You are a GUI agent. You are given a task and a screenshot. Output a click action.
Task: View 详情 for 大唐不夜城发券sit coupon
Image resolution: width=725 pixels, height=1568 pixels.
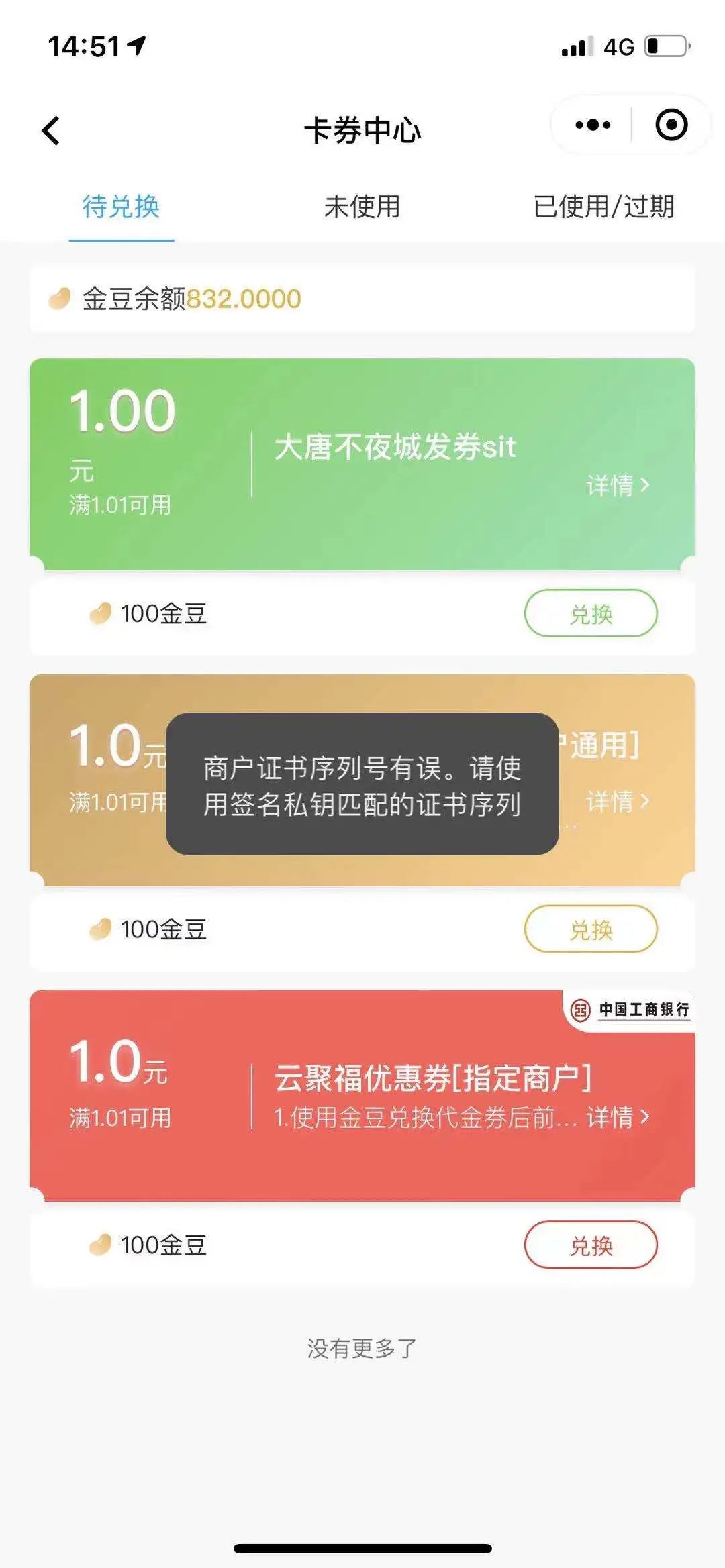click(618, 485)
